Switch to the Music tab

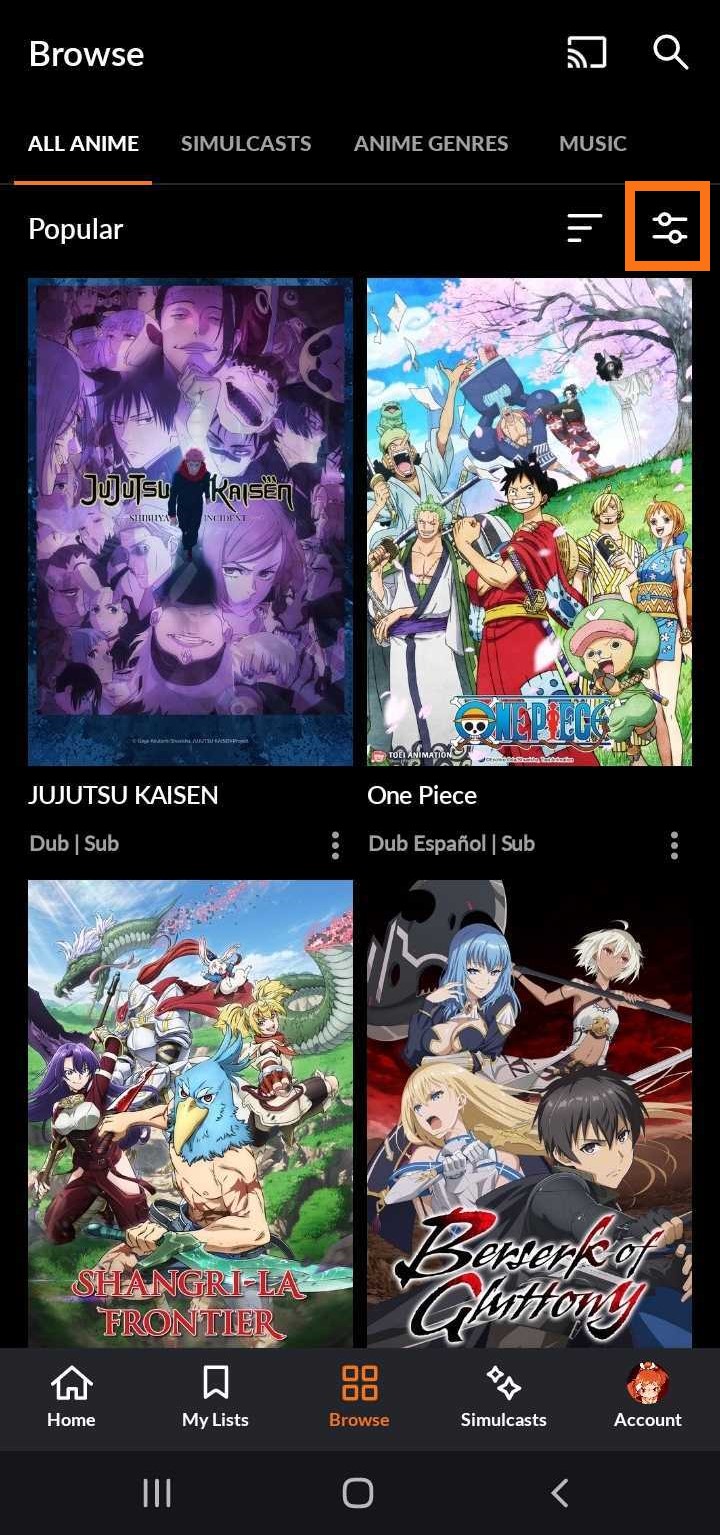(x=593, y=143)
